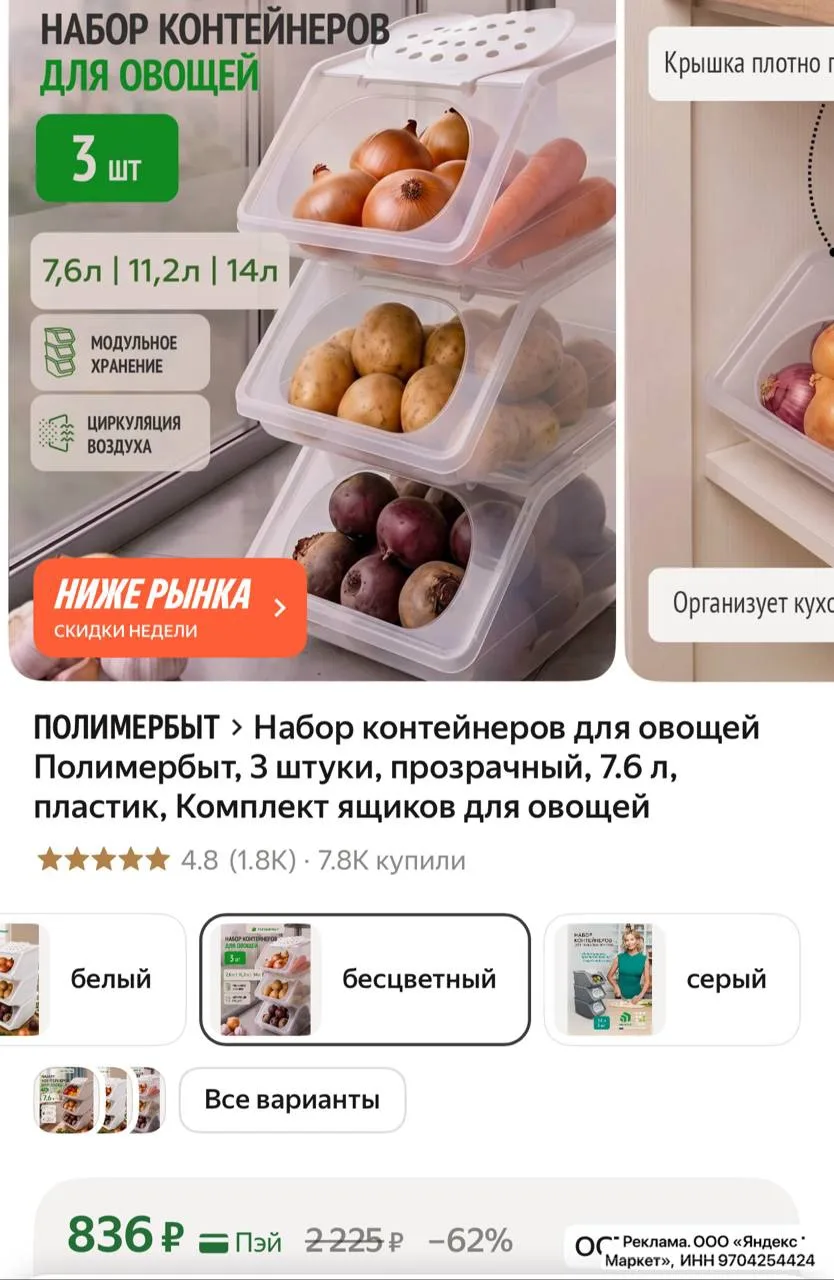
Task: Pick the серый color option
Action: pyautogui.click(x=672, y=979)
